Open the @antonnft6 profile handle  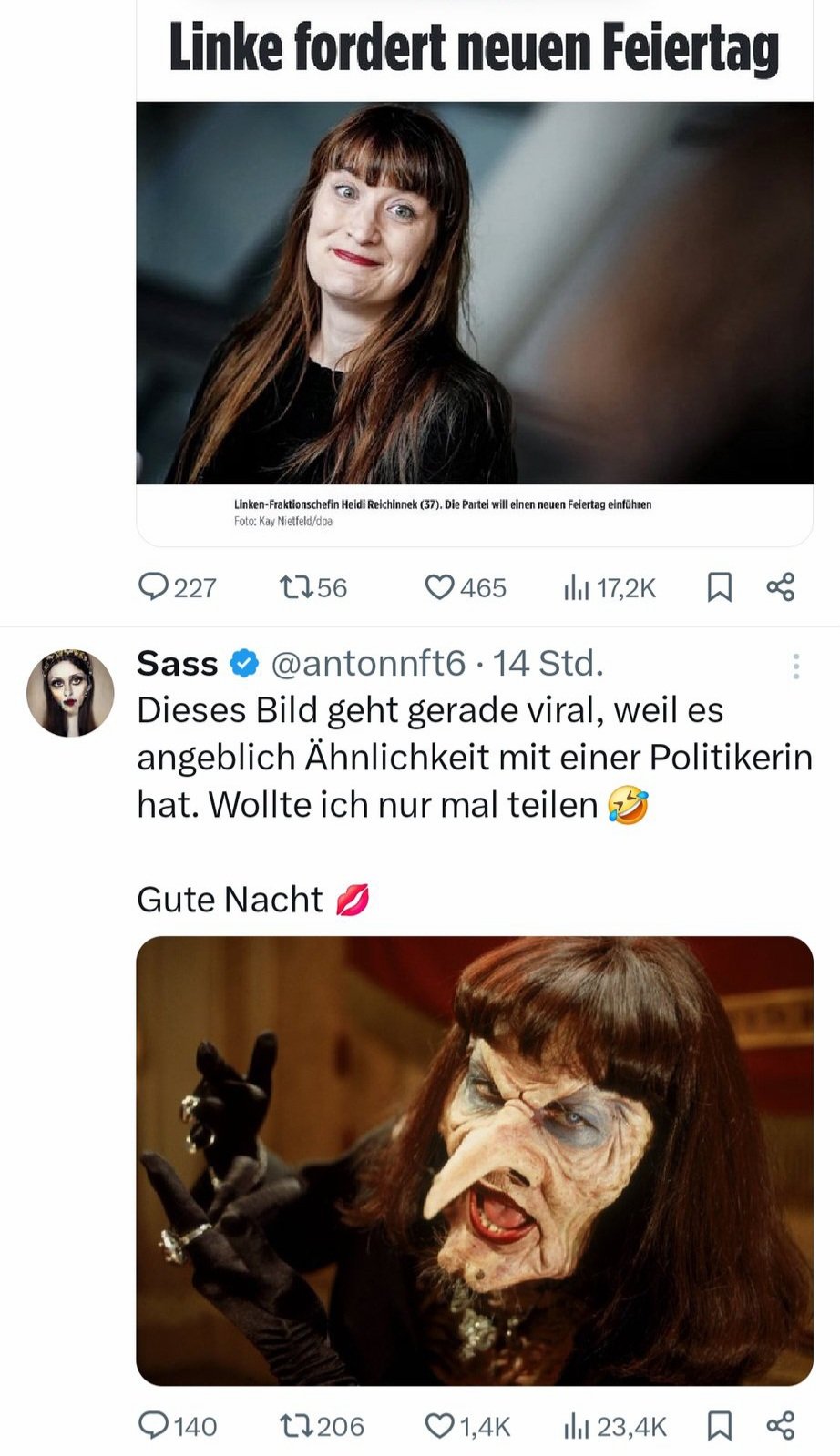(369, 664)
